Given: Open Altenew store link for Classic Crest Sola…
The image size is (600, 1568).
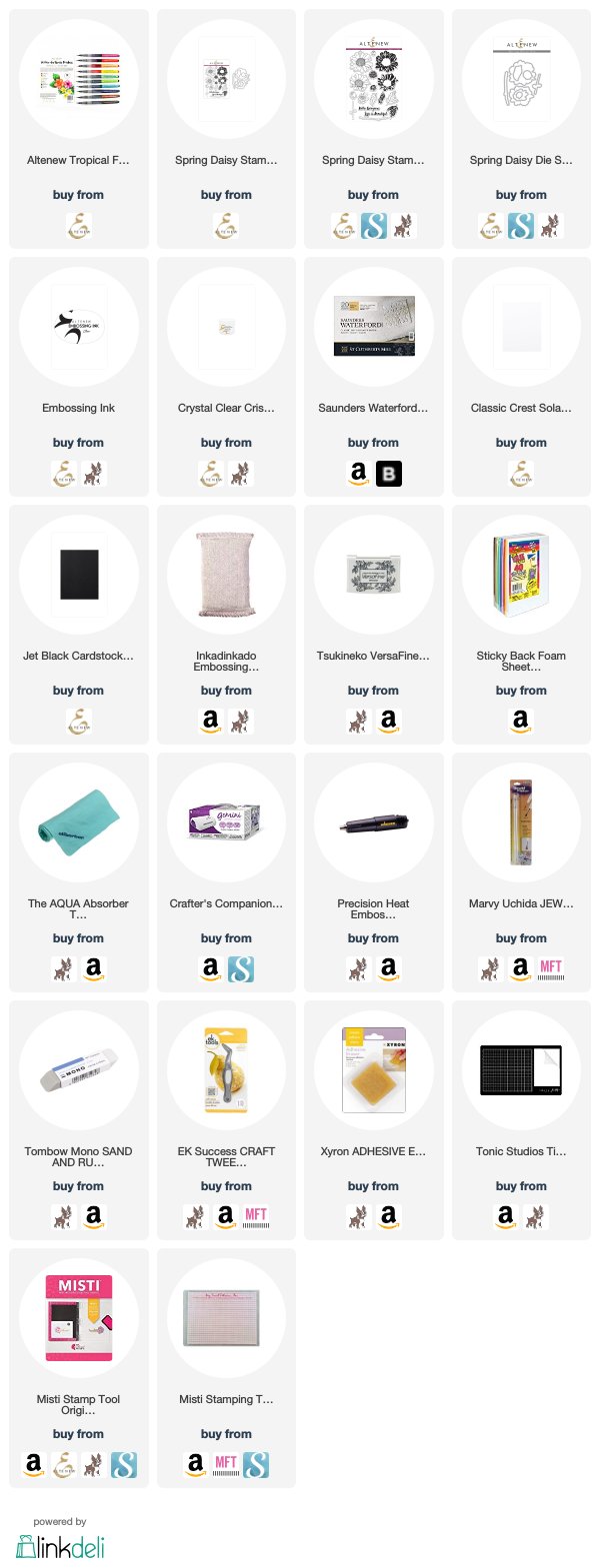Looking at the screenshot, I should click(x=520, y=473).
